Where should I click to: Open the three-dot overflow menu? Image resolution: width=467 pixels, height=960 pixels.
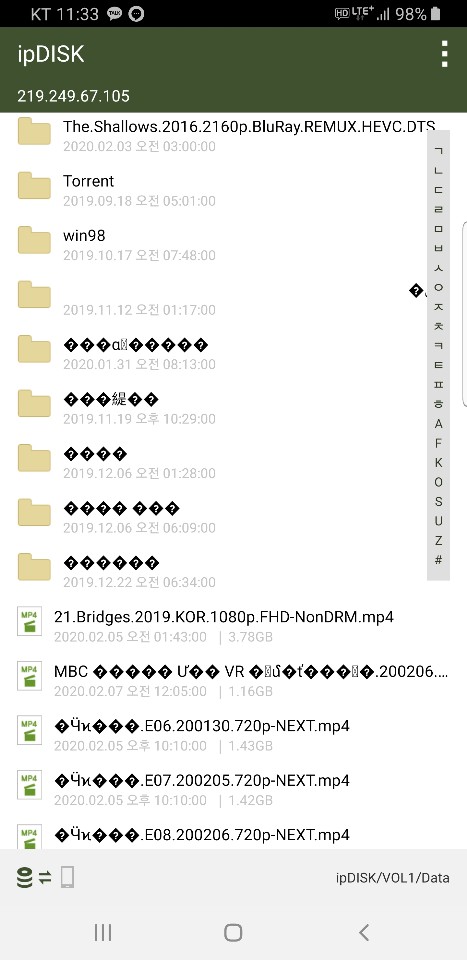click(x=444, y=54)
